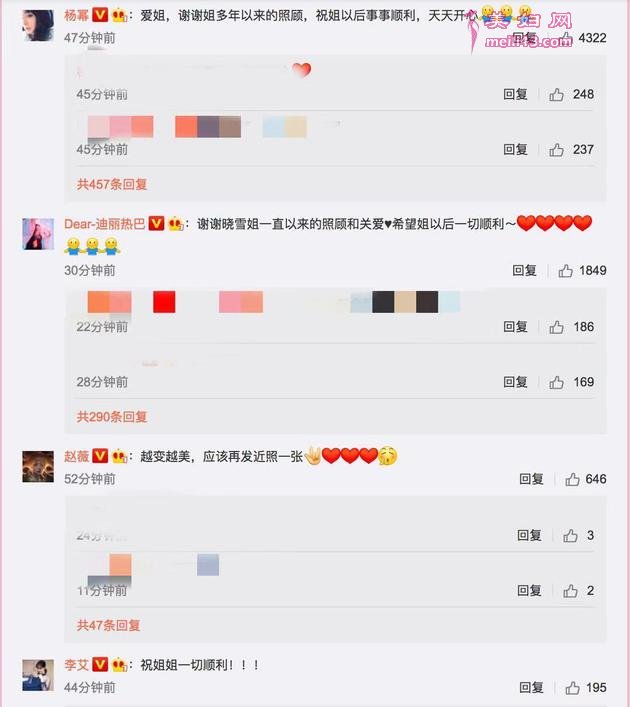Open 李艾's profile name
This screenshot has width=630, height=707.
pos(76,665)
